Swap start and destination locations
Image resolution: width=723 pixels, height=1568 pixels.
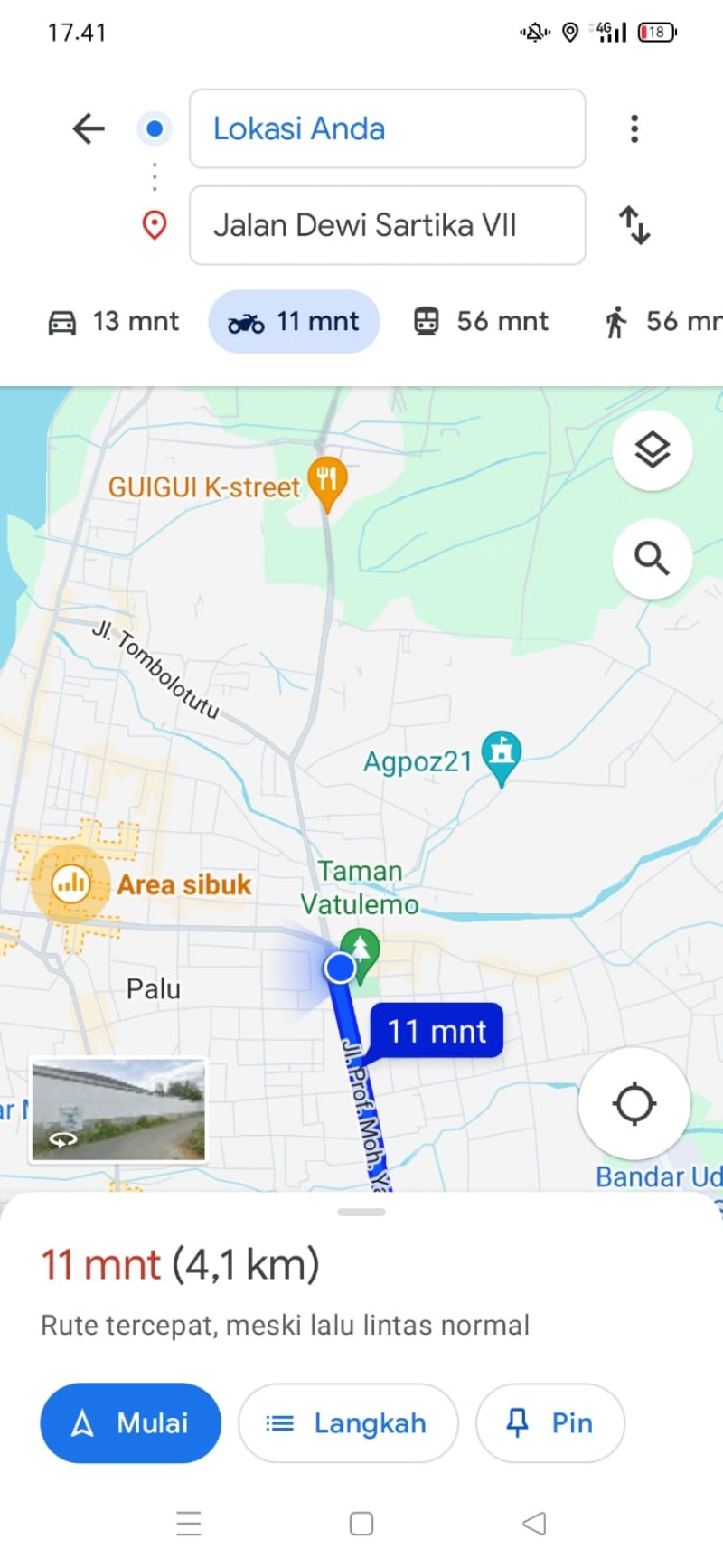[x=634, y=225]
